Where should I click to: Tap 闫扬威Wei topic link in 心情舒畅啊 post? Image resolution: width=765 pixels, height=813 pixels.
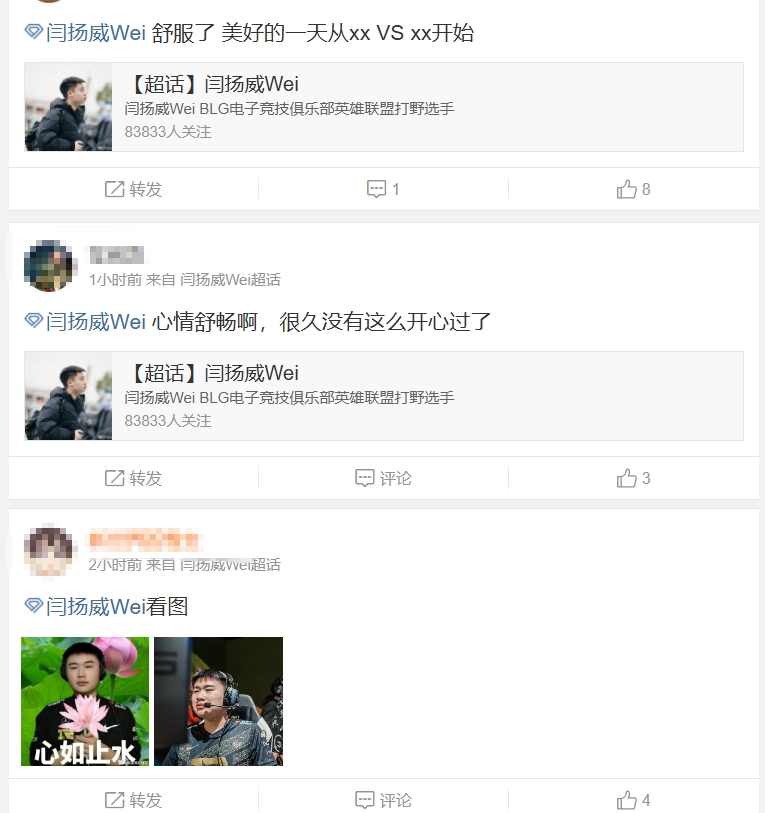coord(86,322)
